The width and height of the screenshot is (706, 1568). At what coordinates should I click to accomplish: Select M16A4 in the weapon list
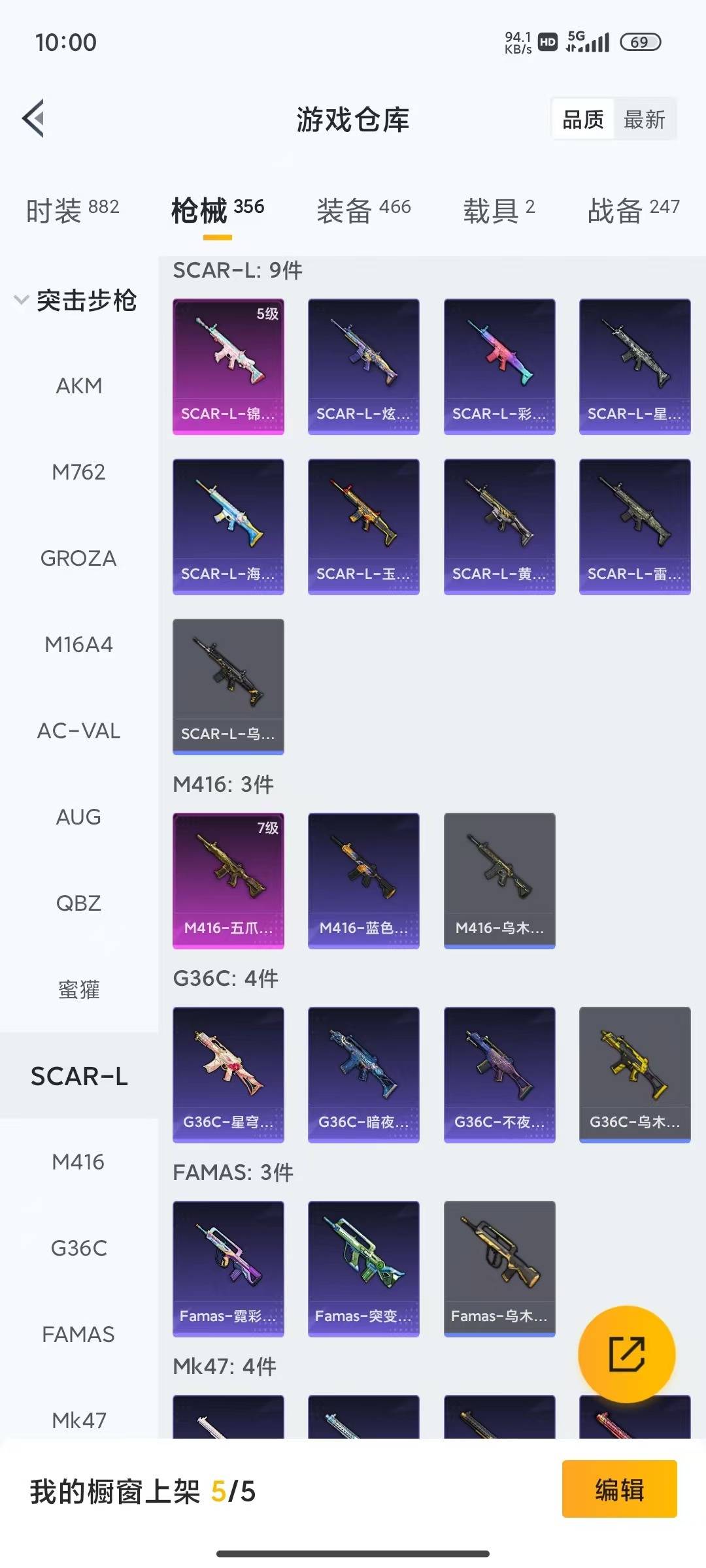coord(78,645)
